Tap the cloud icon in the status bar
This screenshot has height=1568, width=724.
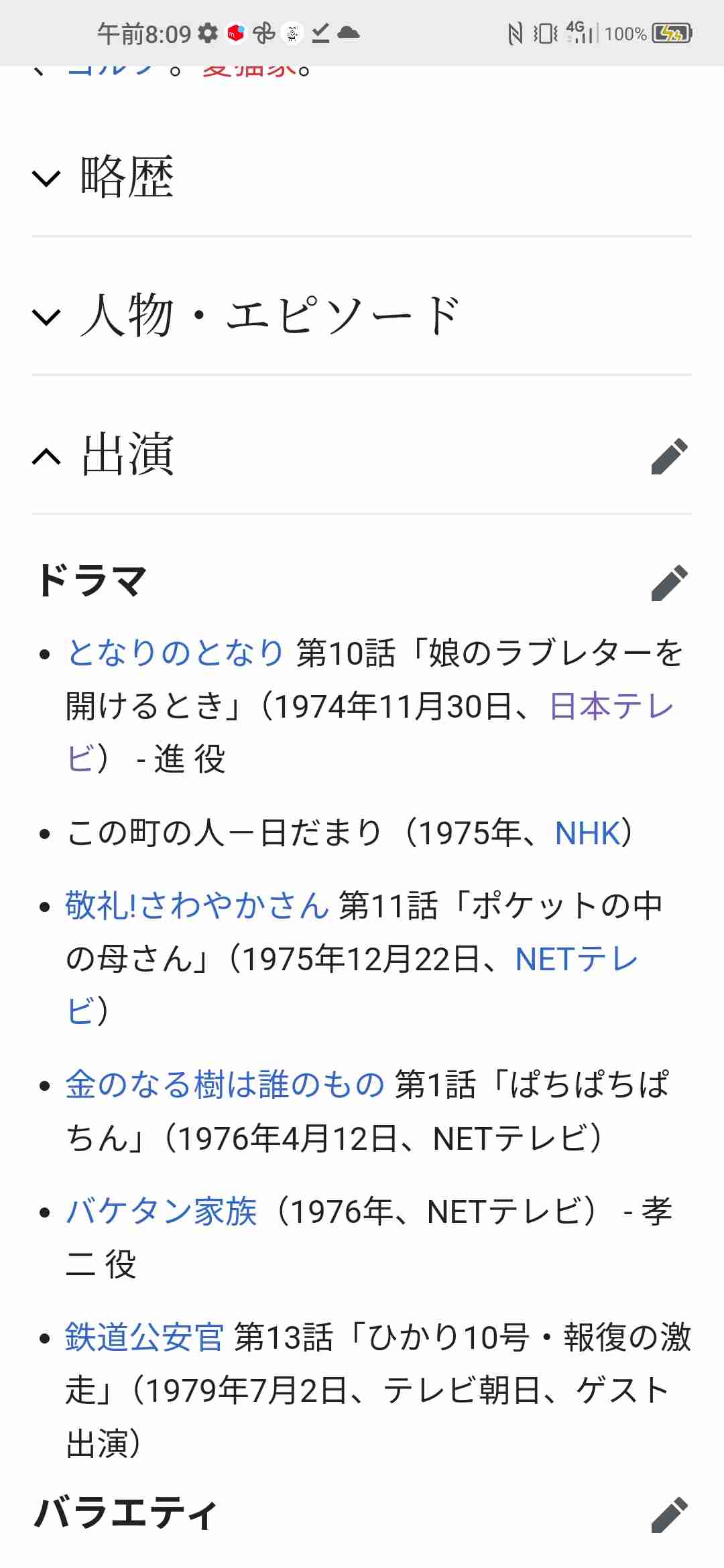[x=351, y=32]
